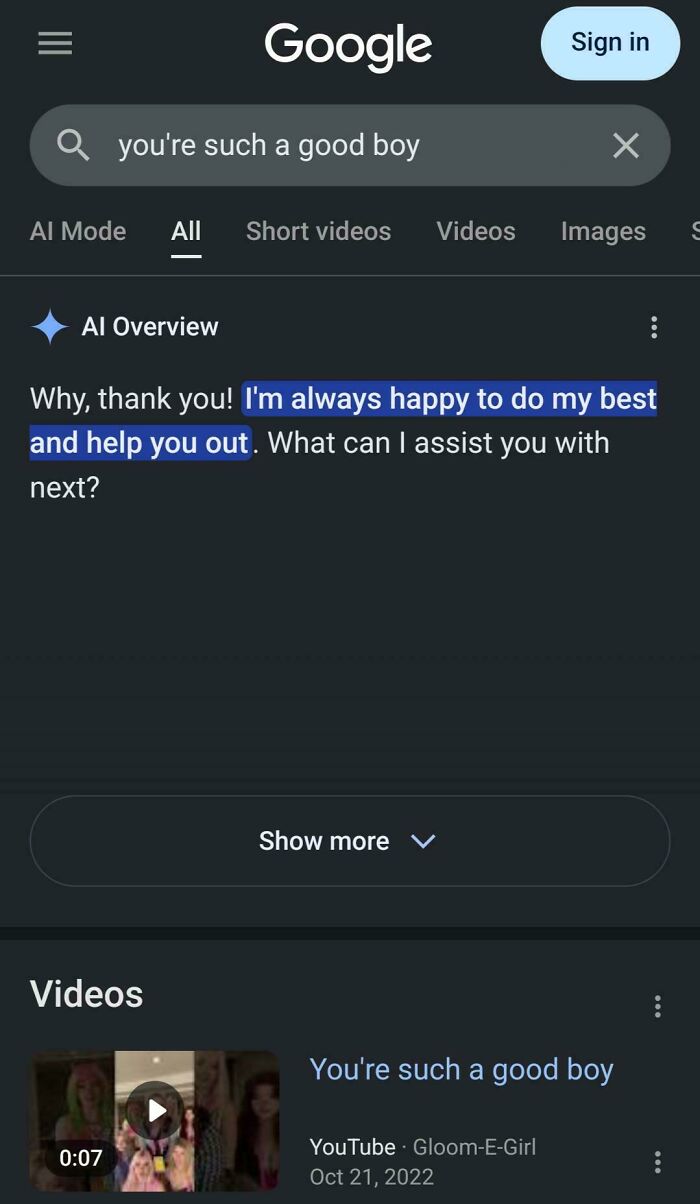Open options for Gloom-E-Girl video result
This screenshot has height=1204, width=700.
click(x=657, y=1161)
